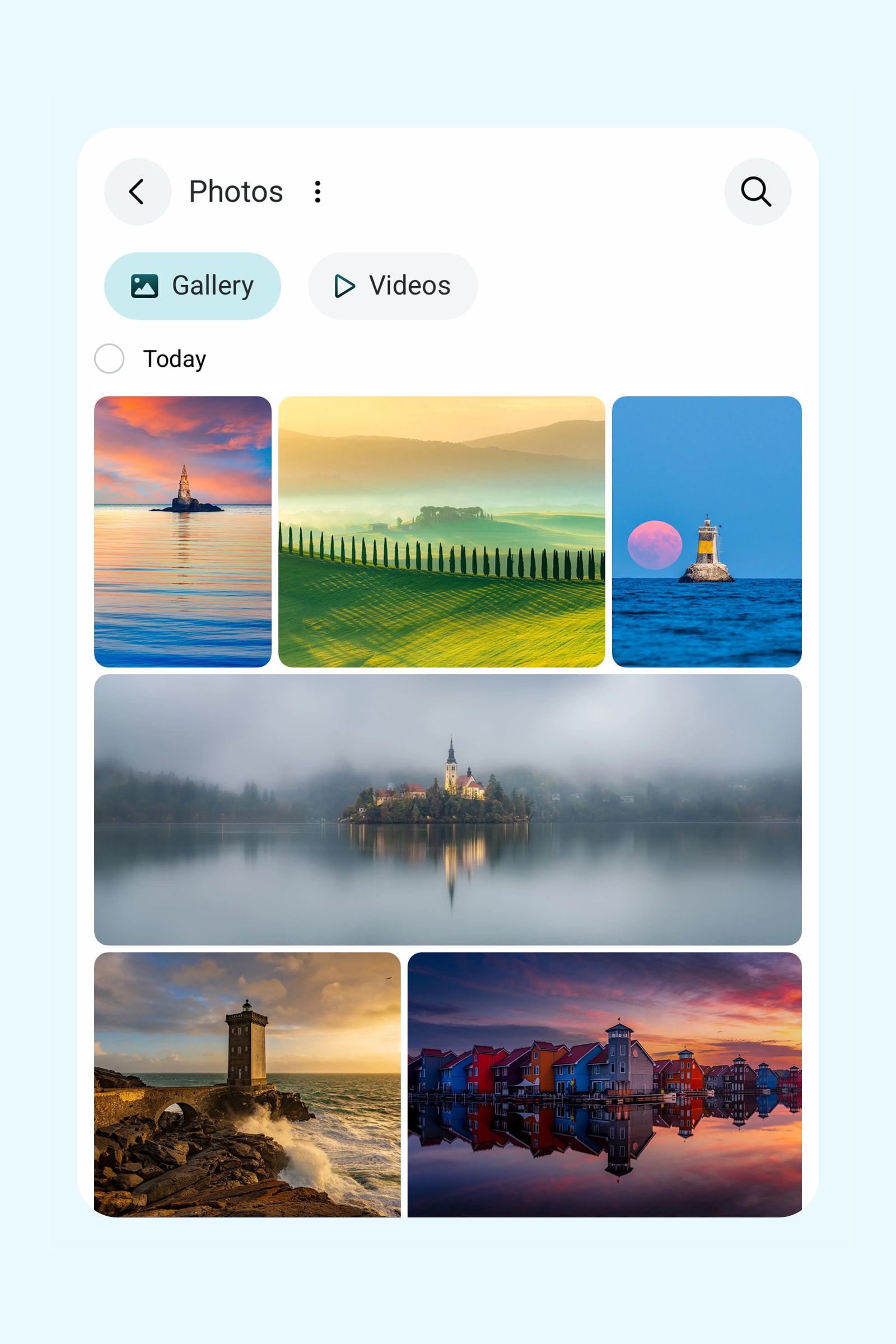Image resolution: width=896 pixels, height=1344 pixels.
Task: Select all photos from Today
Action: click(x=109, y=359)
